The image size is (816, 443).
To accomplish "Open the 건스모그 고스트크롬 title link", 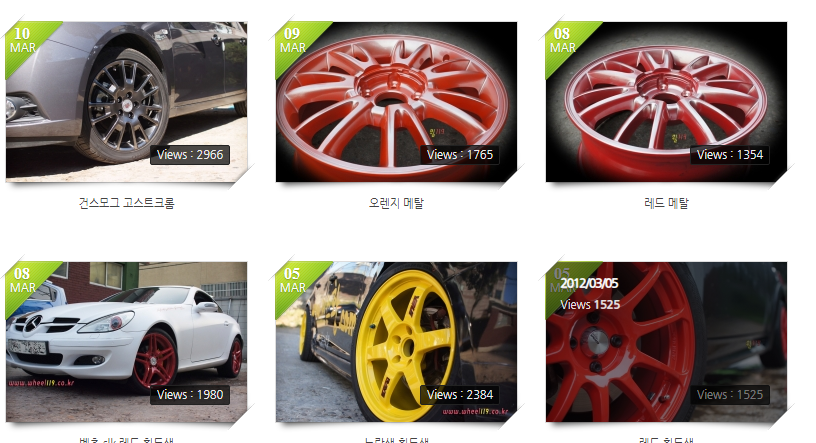I will 127,203.
